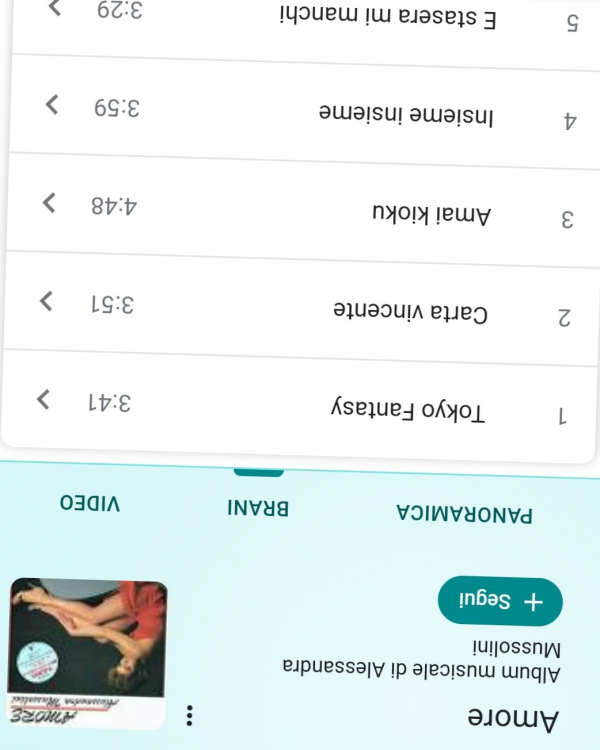Open the Amore album cover image
The height and width of the screenshot is (750, 600).
click(90, 653)
